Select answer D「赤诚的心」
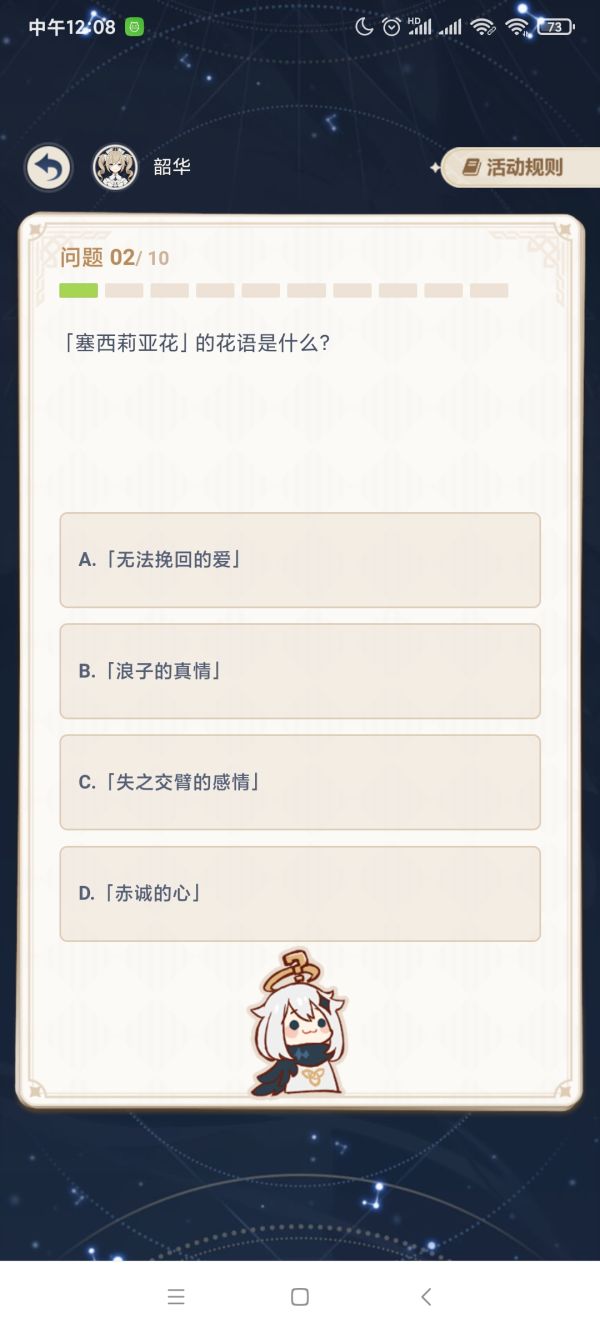 pyautogui.click(x=300, y=893)
